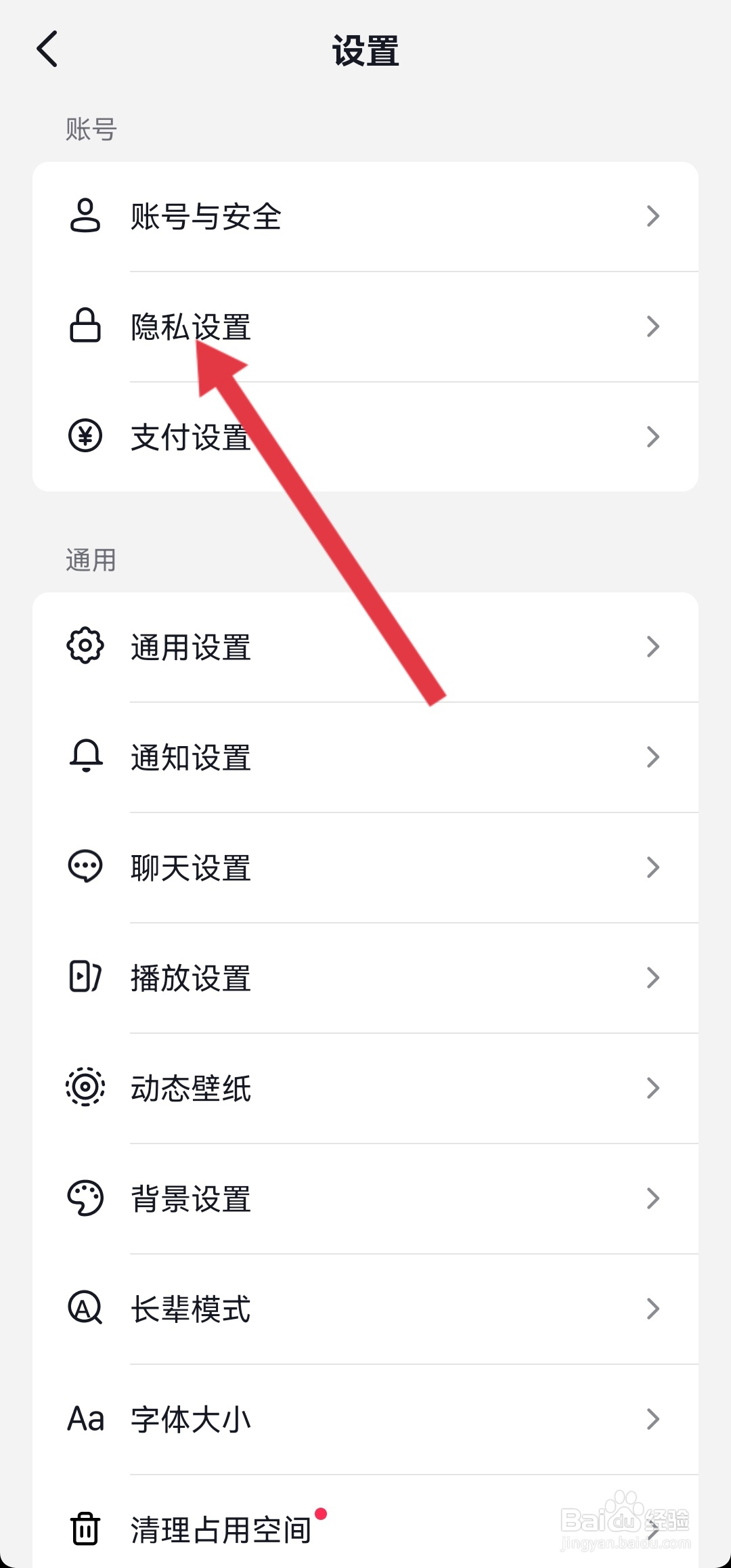Tap the back arrow at top left
Screen dimensions: 731x1568
coord(46,49)
